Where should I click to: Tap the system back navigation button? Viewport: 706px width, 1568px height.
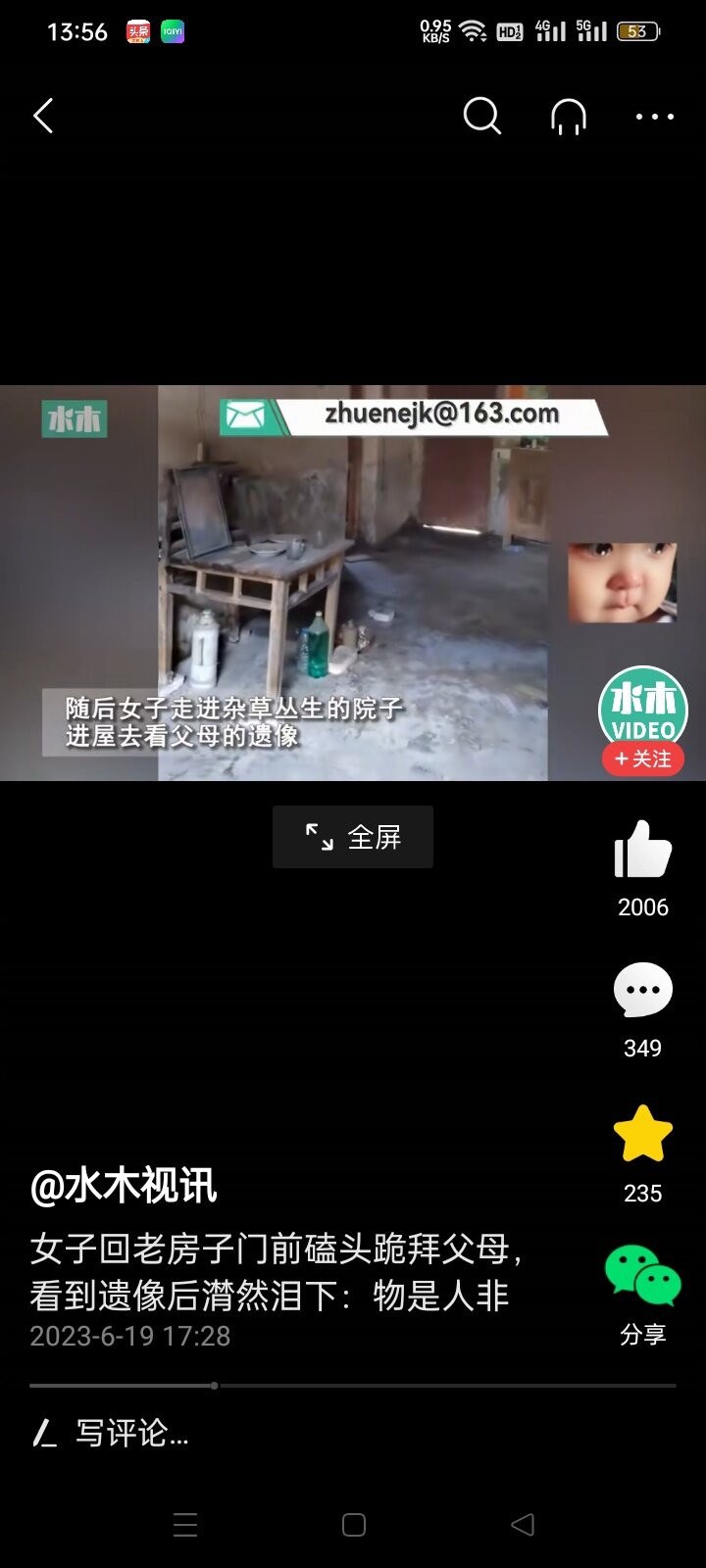[x=523, y=1524]
